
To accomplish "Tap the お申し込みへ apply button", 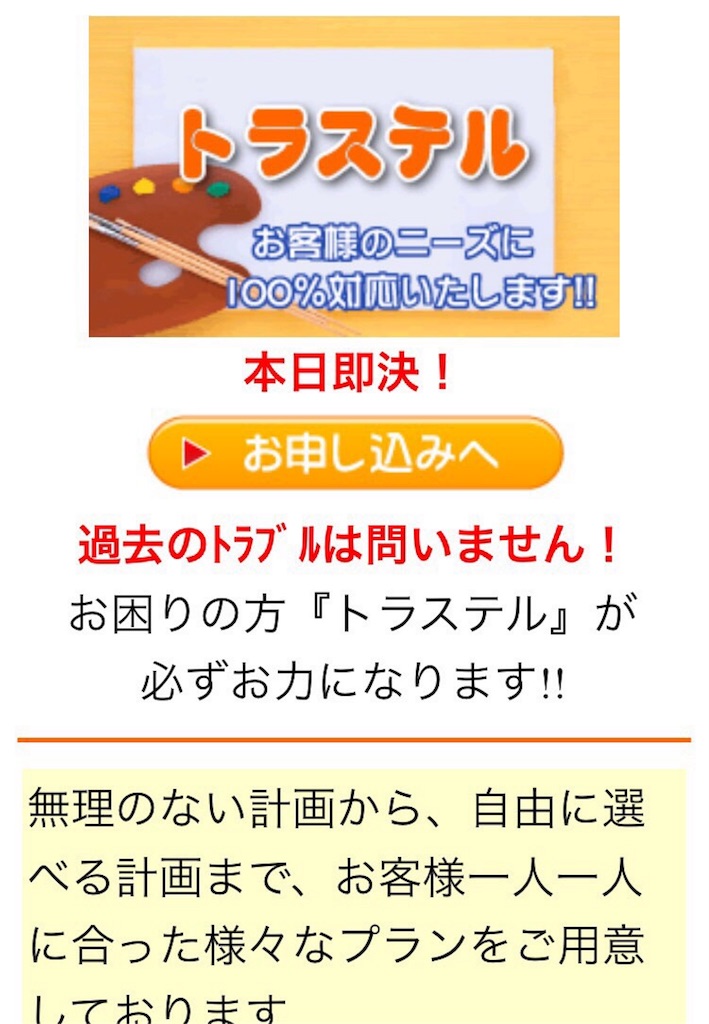I will coord(355,454).
